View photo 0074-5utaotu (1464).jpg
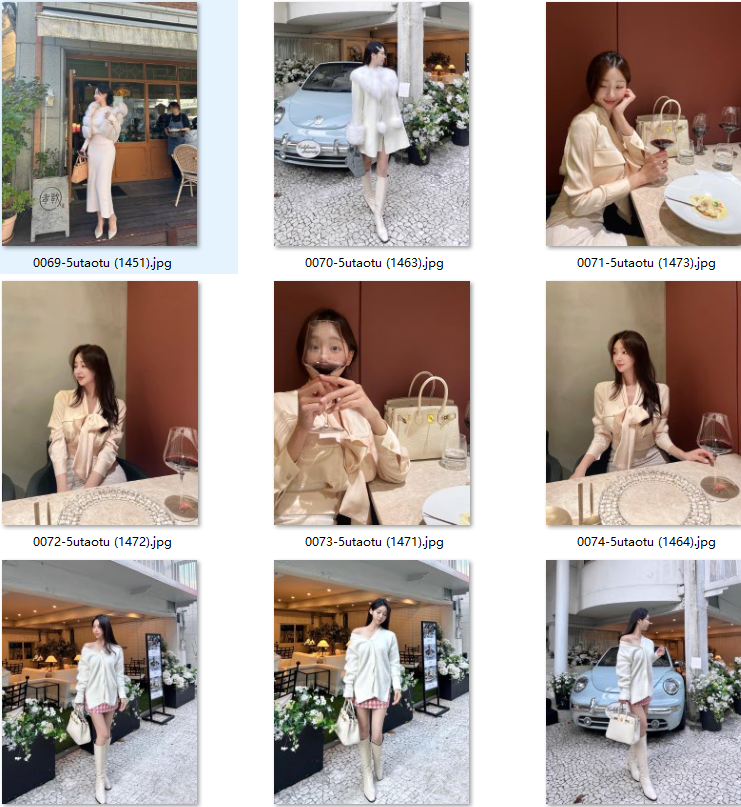Viewport: 741px width, 807px height. (643, 403)
